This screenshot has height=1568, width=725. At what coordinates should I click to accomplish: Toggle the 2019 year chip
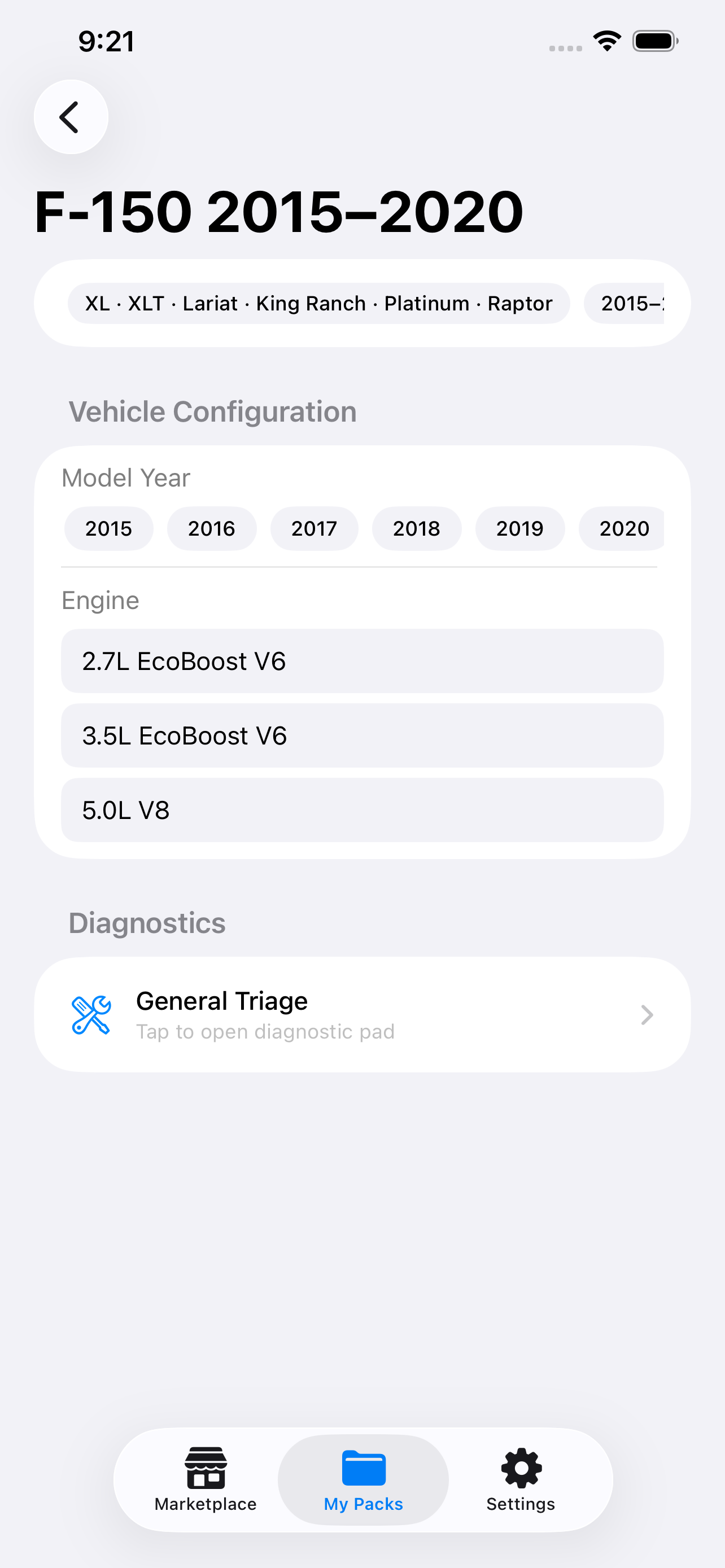click(x=519, y=528)
